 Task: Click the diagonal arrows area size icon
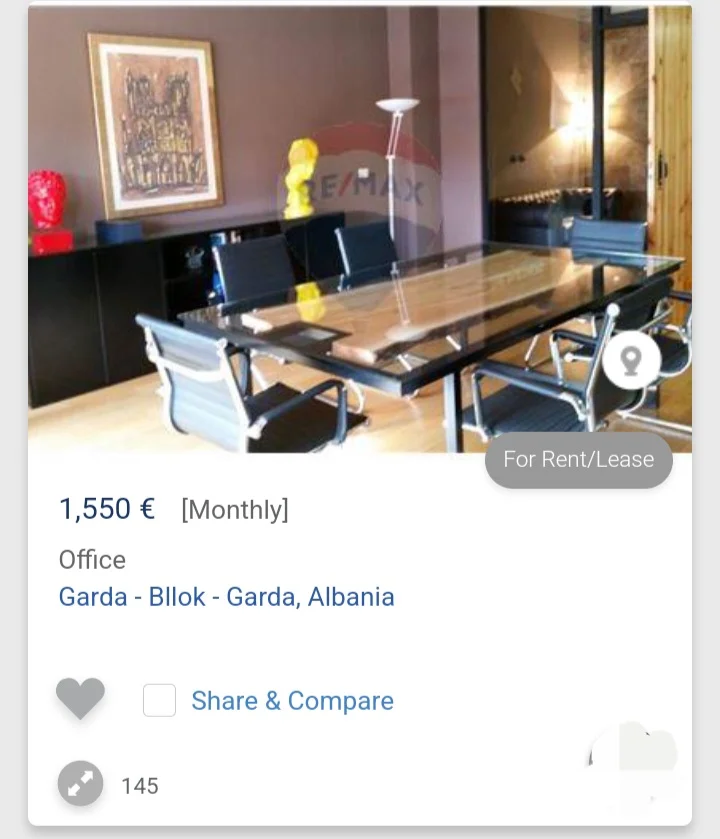[80, 784]
